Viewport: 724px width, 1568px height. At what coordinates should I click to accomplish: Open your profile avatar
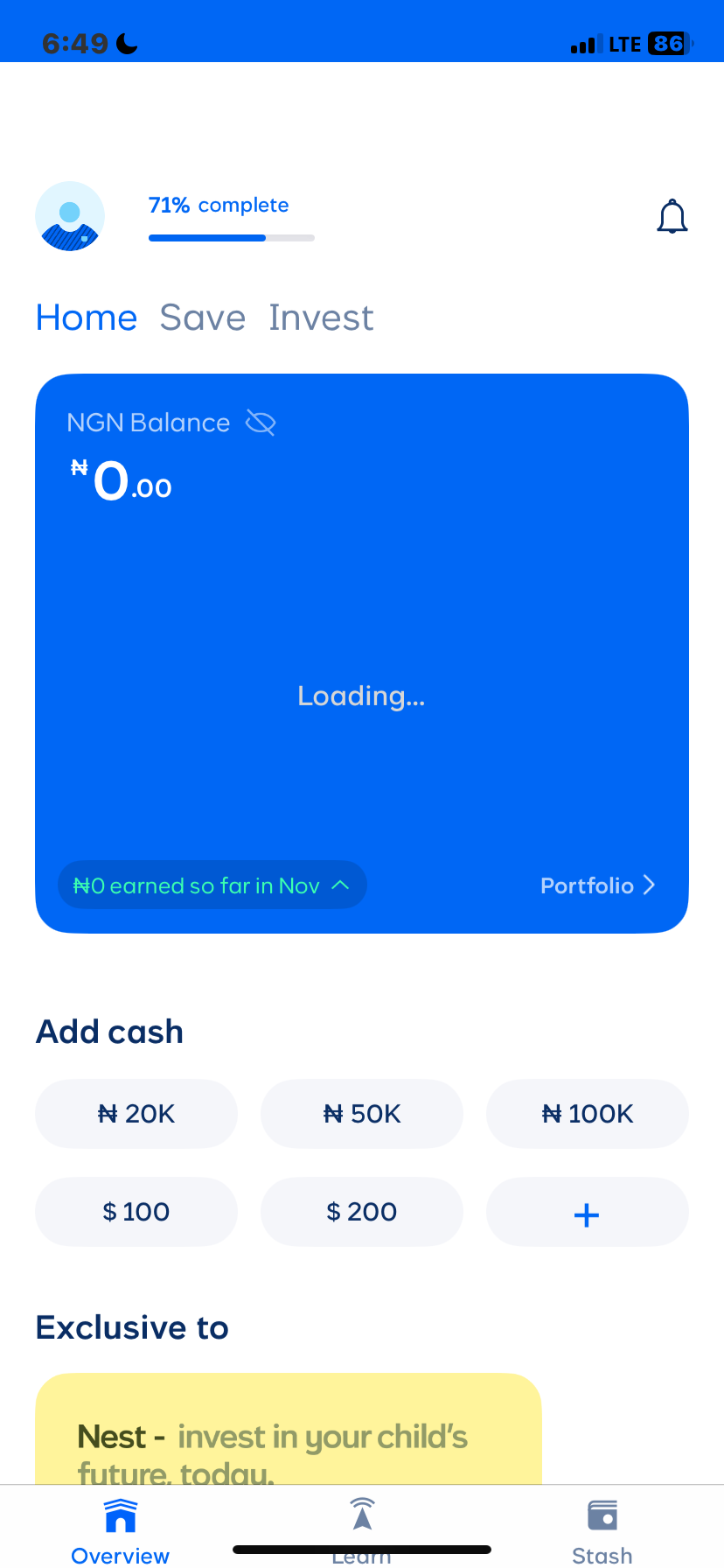[x=69, y=215]
